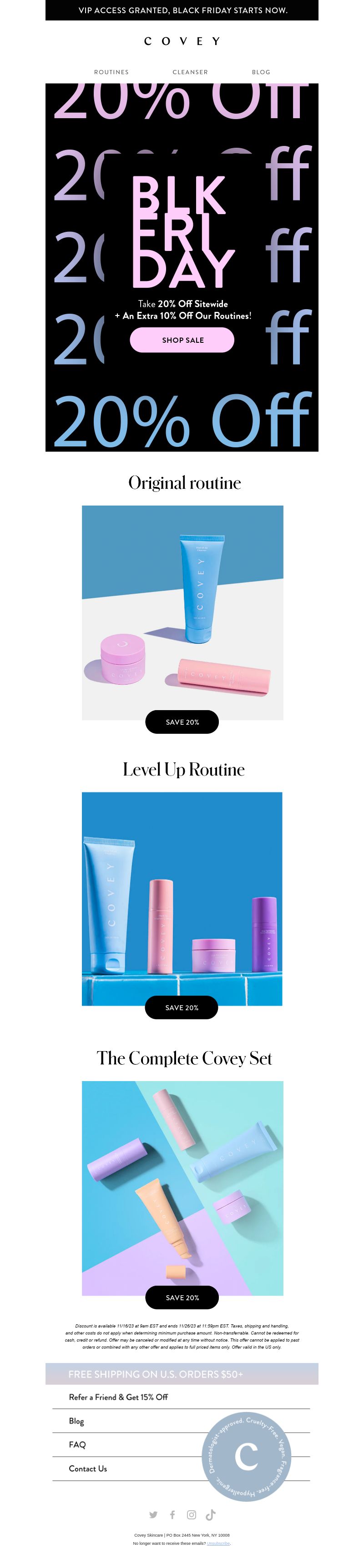Open the Original routine product image
The image size is (364, 1568).
pos(182,609)
